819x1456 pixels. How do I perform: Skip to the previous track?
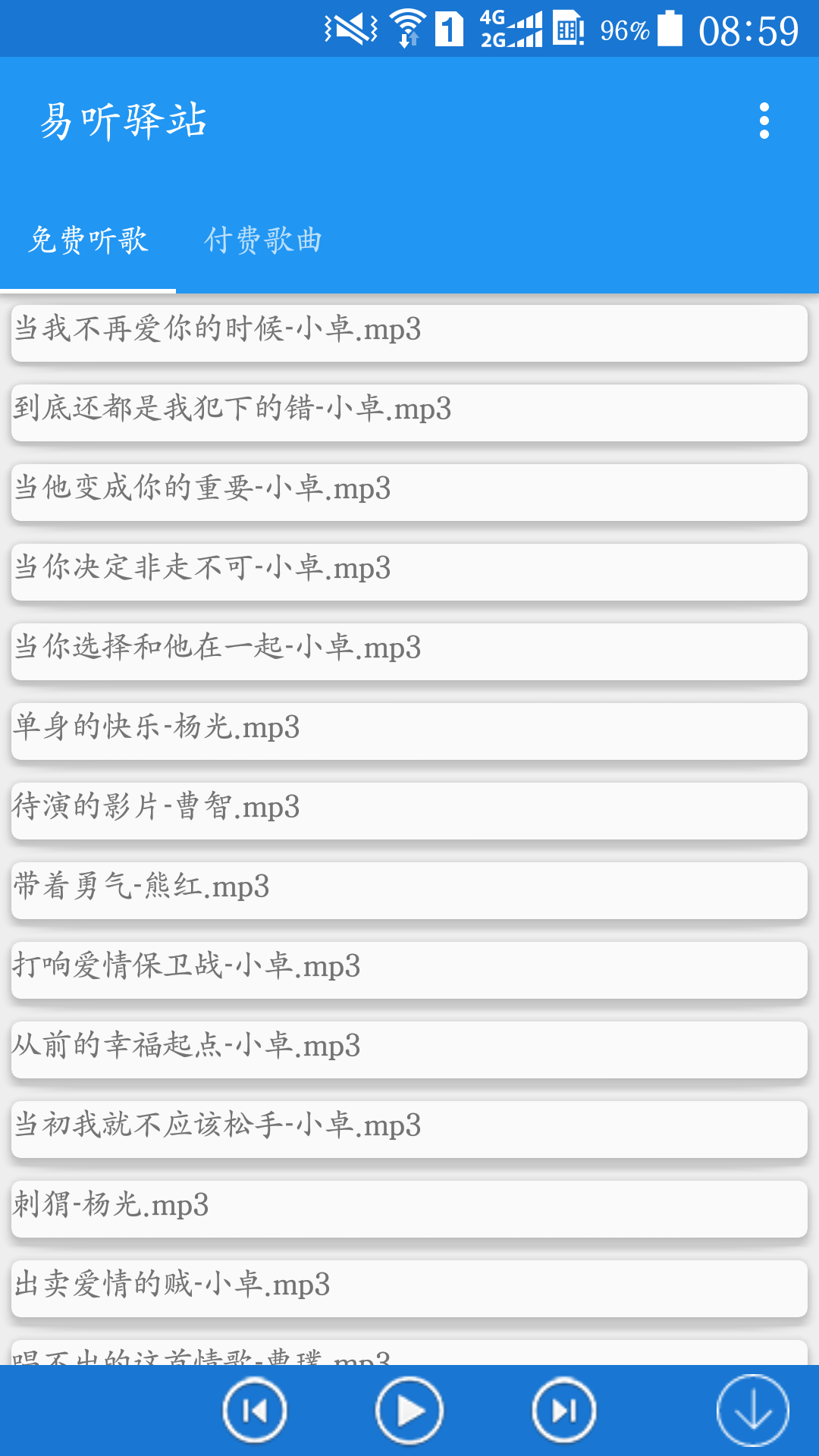[x=255, y=1410]
